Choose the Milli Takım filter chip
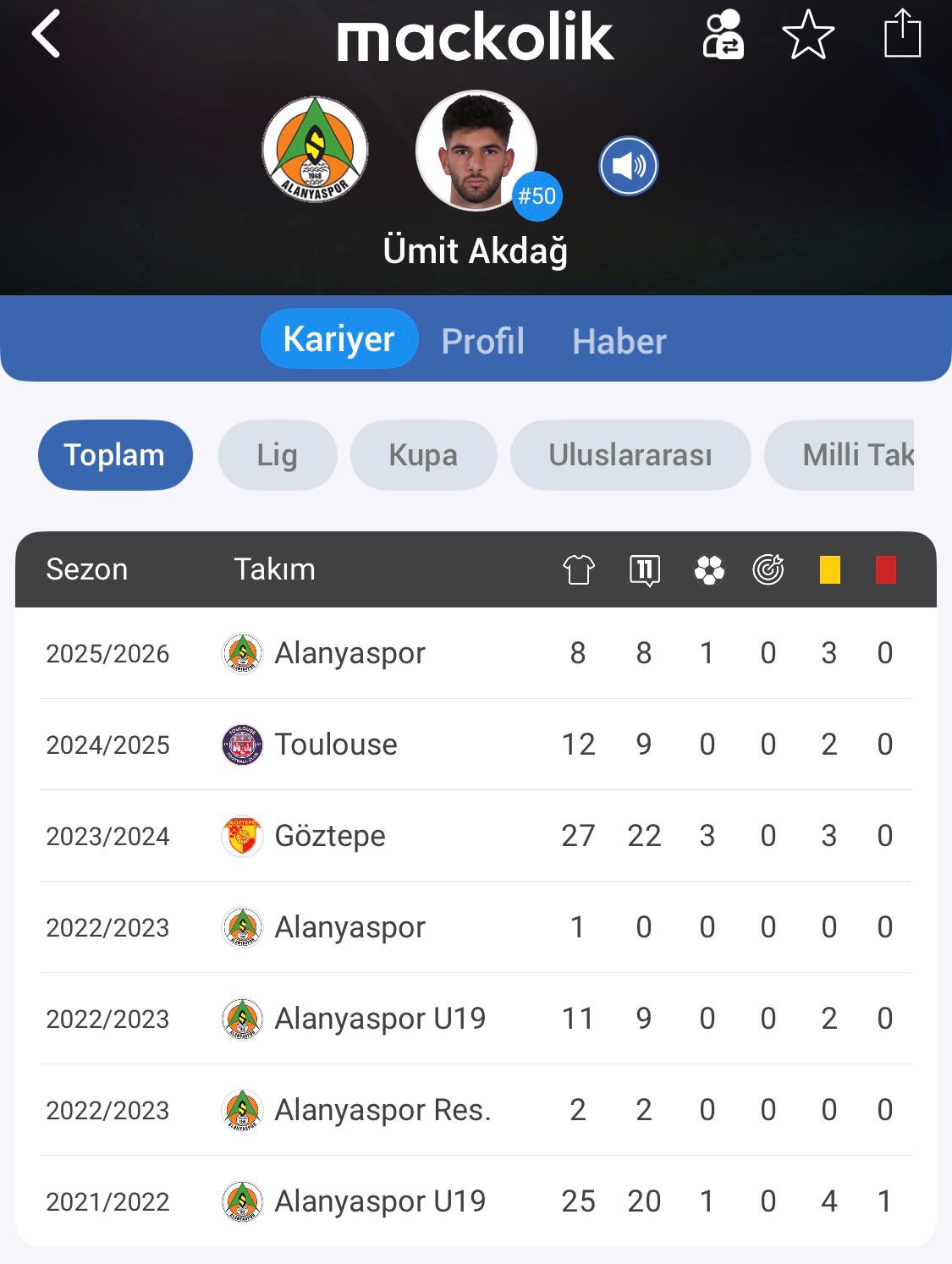 coord(846,455)
